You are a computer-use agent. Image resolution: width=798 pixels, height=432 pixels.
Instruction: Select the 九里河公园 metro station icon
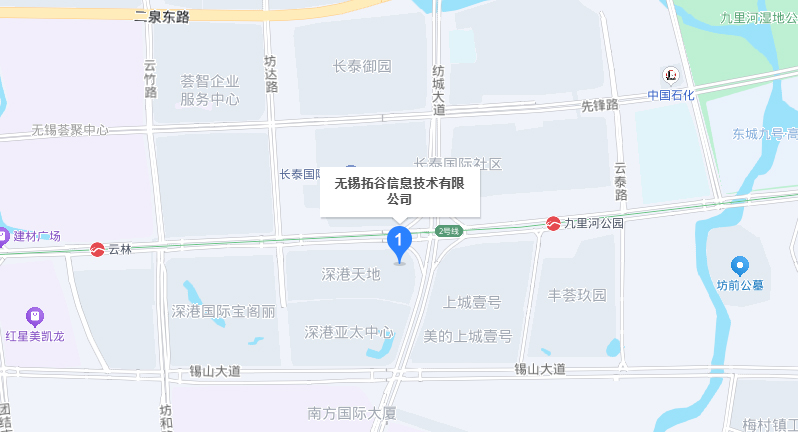click(553, 223)
